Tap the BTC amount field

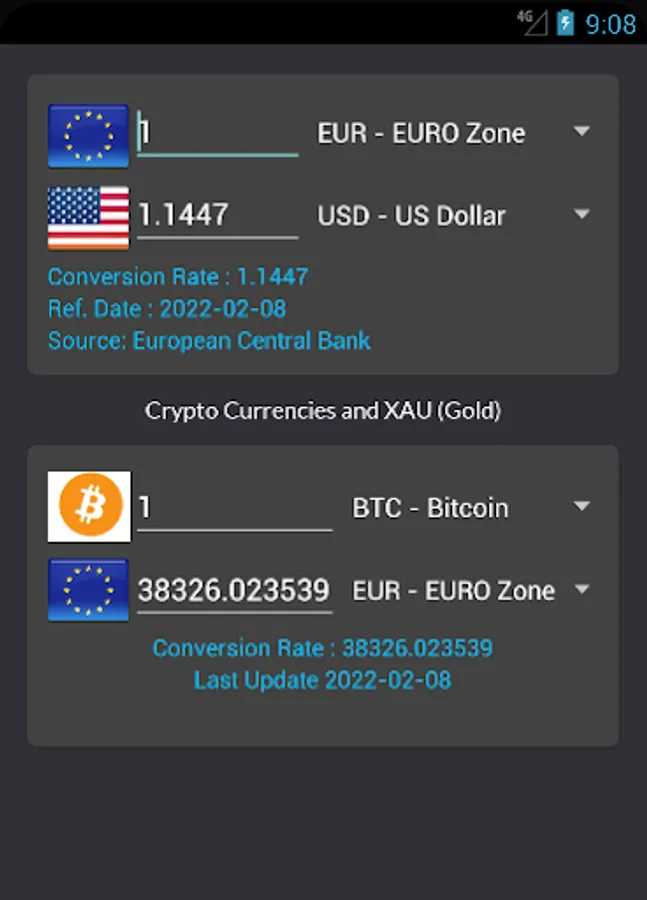(x=235, y=508)
